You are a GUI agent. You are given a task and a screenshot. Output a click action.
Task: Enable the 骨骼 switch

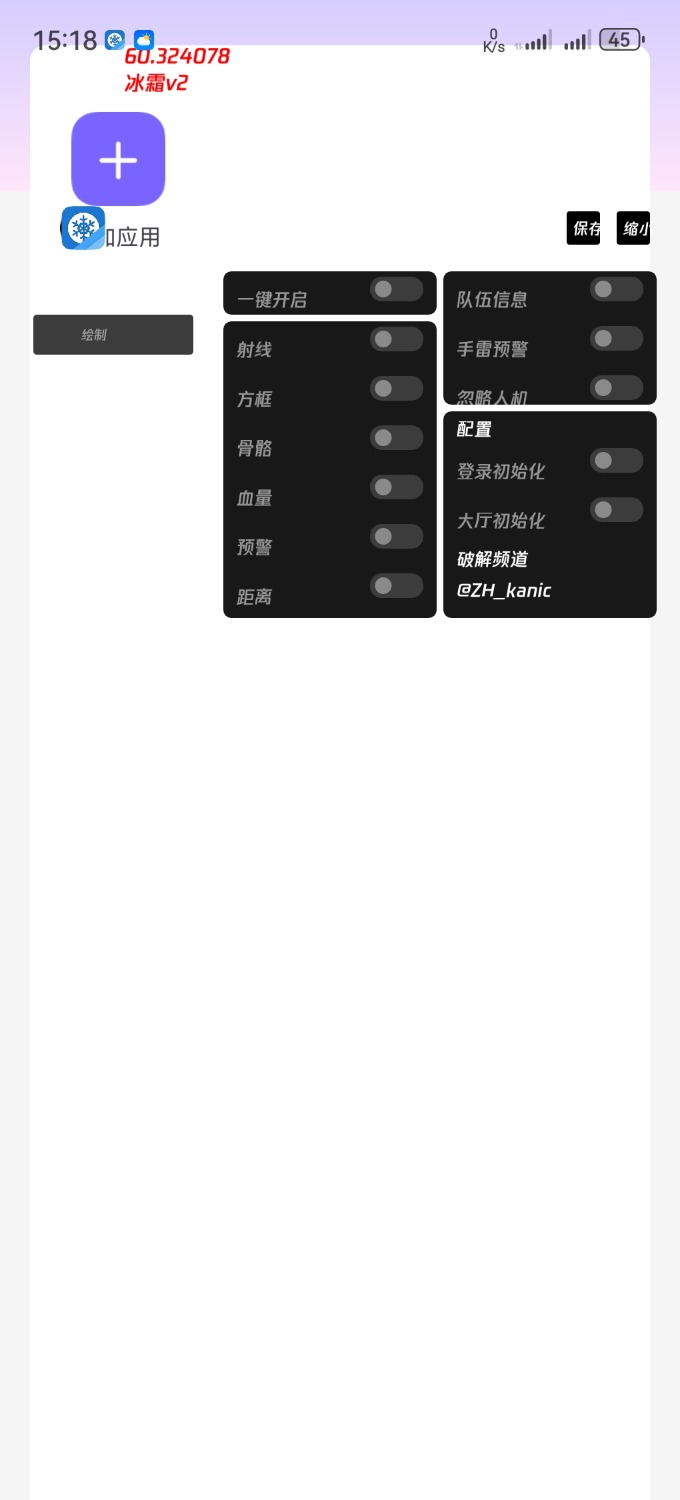[x=396, y=438]
